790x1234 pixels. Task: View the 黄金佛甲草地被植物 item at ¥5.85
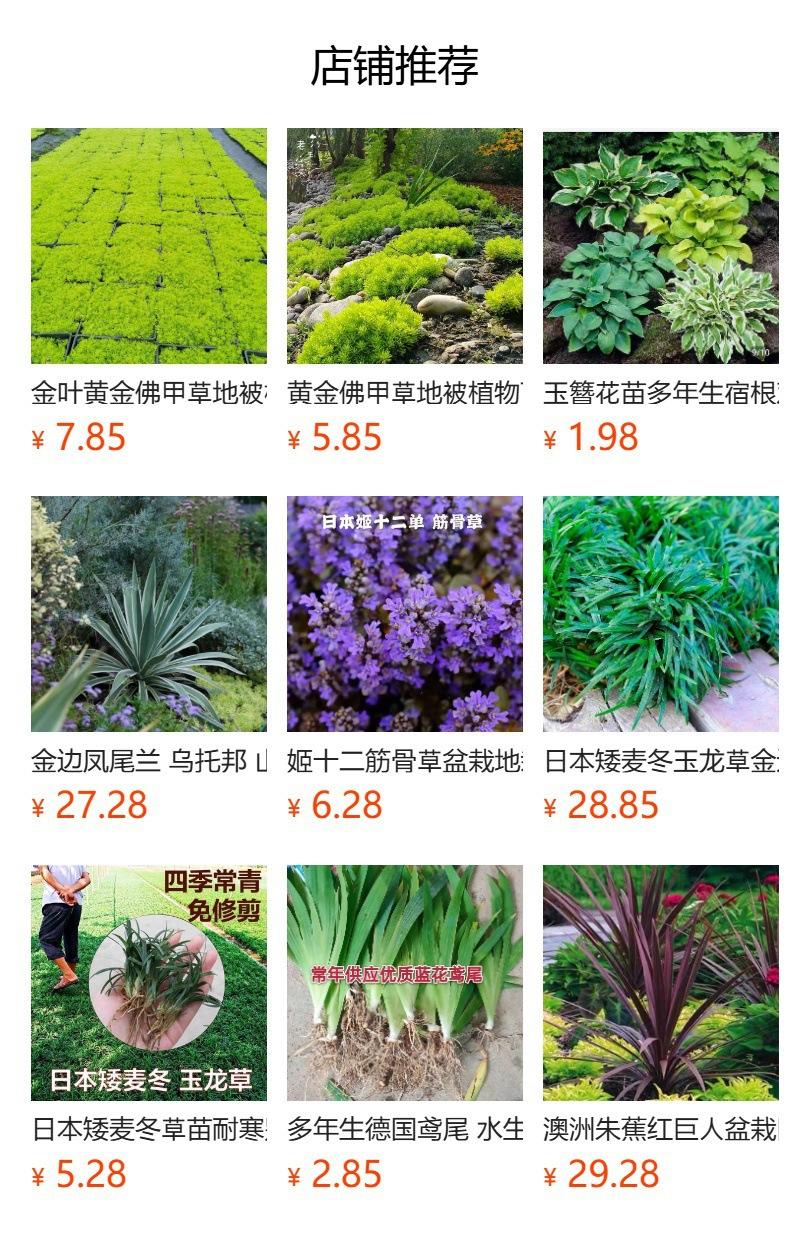point(405,291)
